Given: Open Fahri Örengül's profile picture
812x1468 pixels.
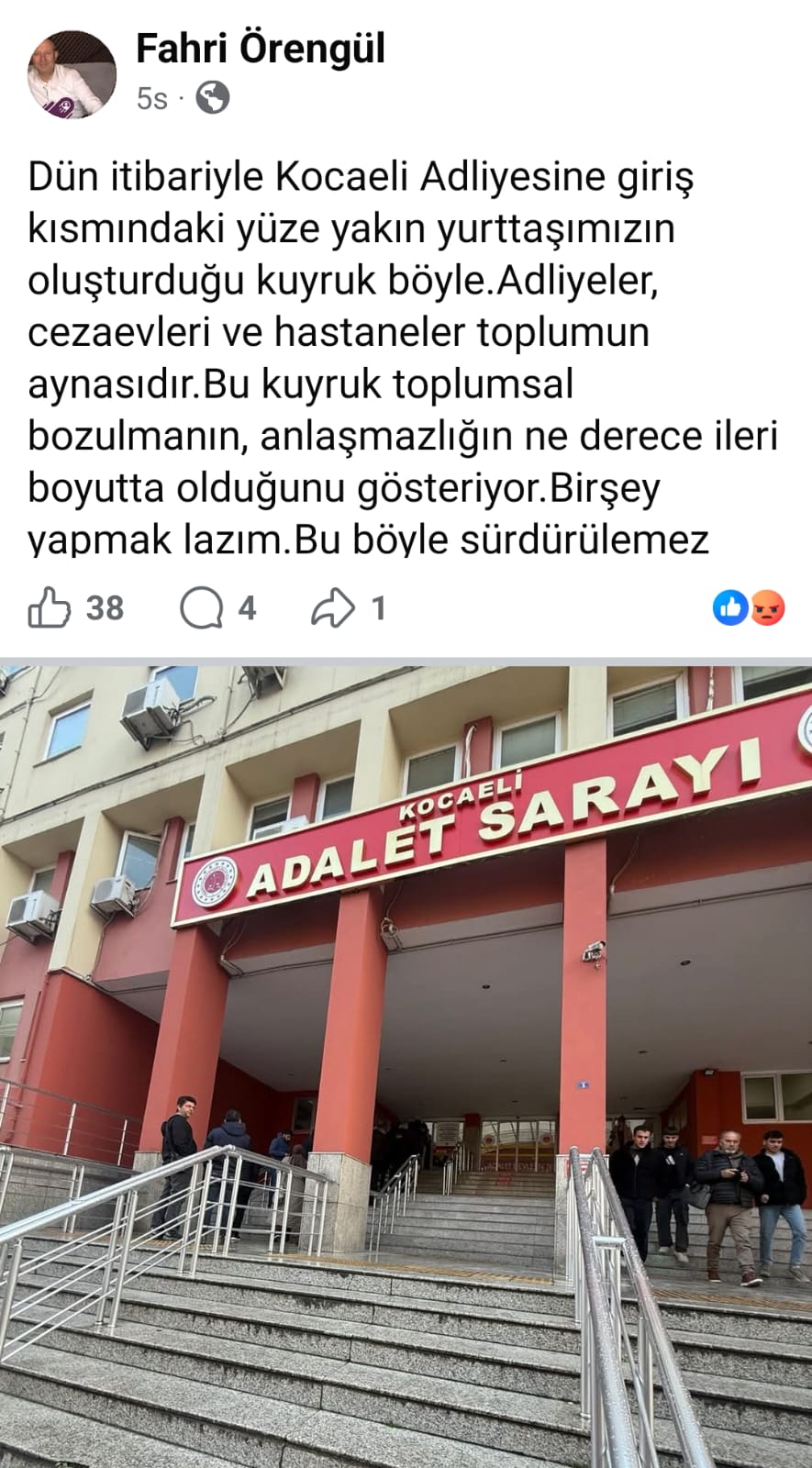Looking at the screenshot, I should 72,75.
